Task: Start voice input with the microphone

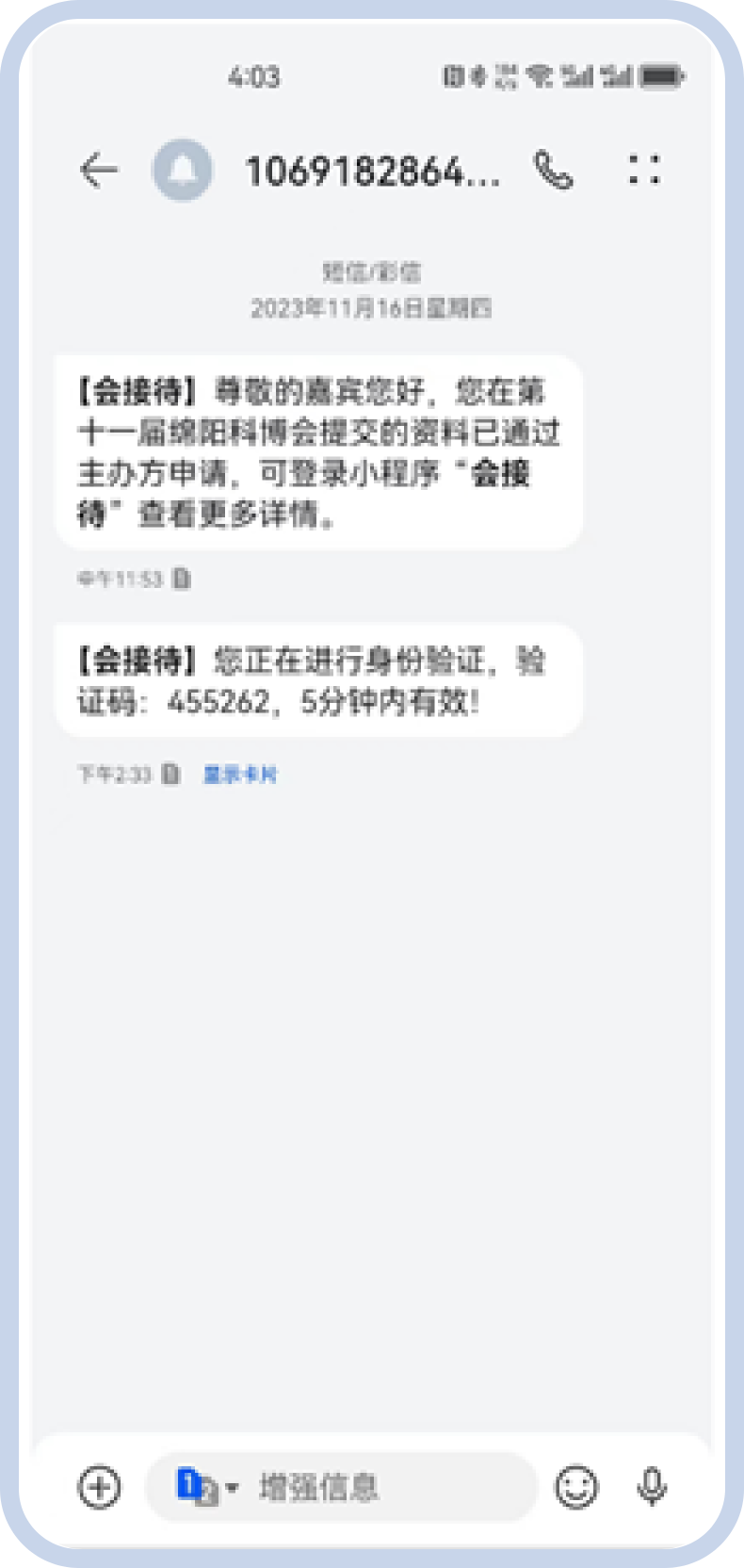Action: [x=652, y=1487]
